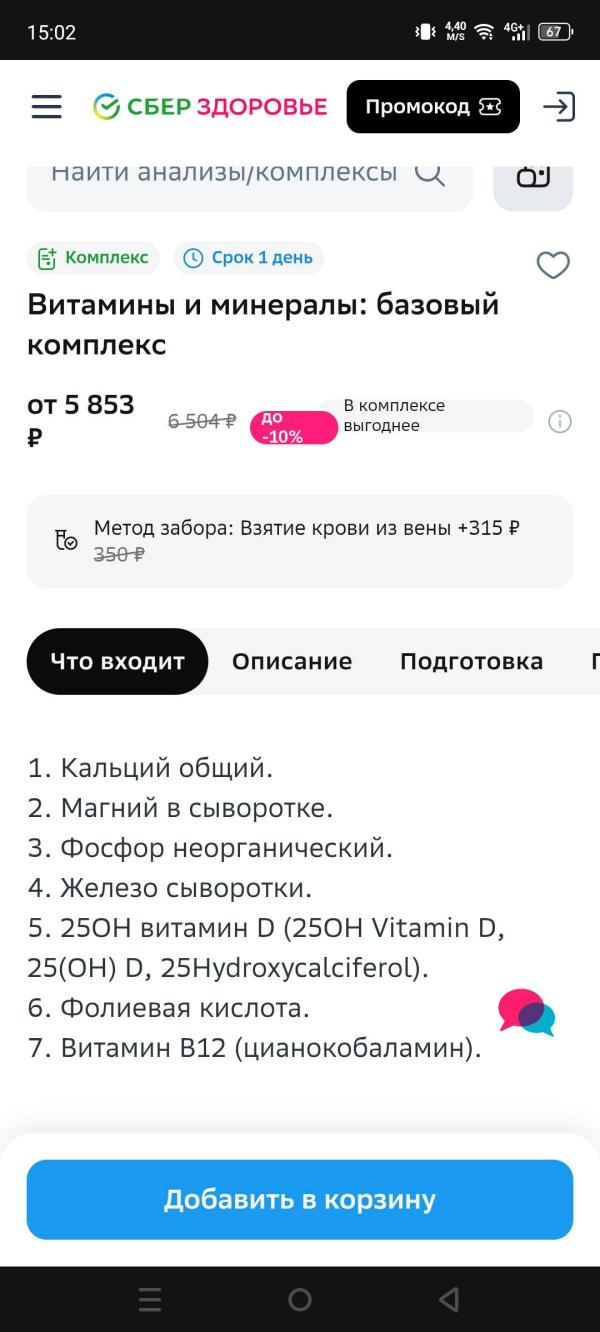Screen dimensions: 600x1332
Task: Open the cart button beside search
Action: point(533,182)
